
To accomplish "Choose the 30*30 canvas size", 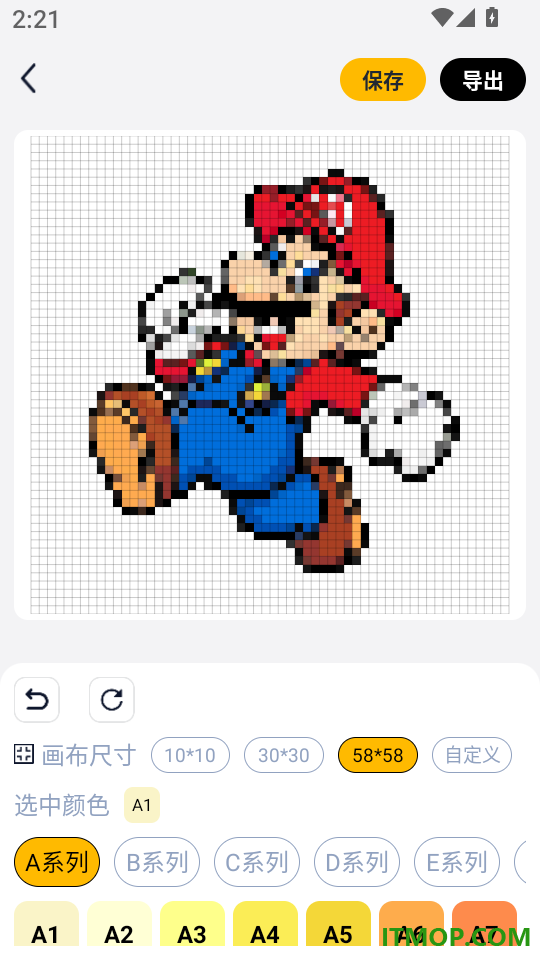I will pyautogui.click(x=283, y=755).
